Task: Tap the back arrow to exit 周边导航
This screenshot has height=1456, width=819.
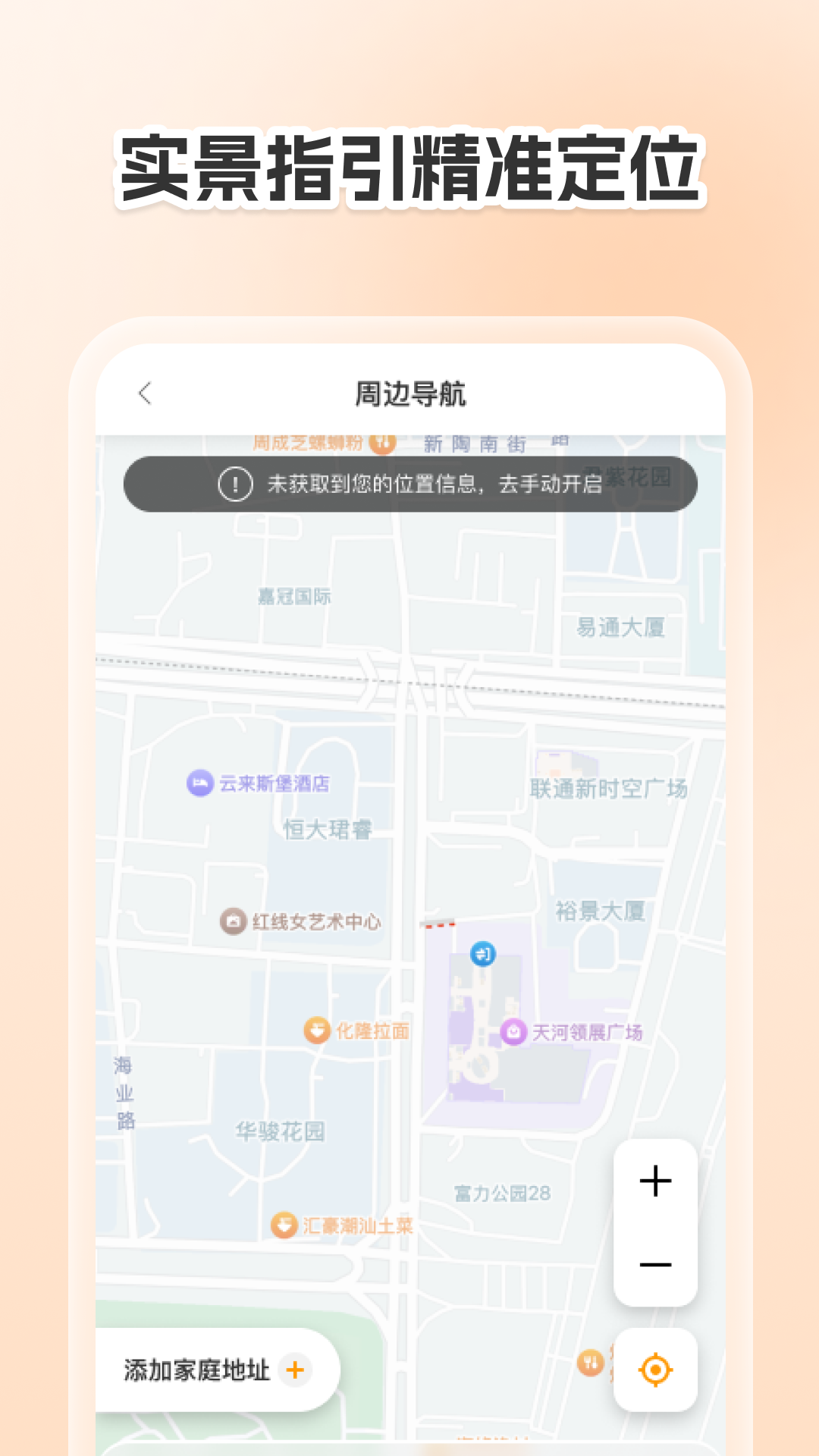Action: point(144,393)
